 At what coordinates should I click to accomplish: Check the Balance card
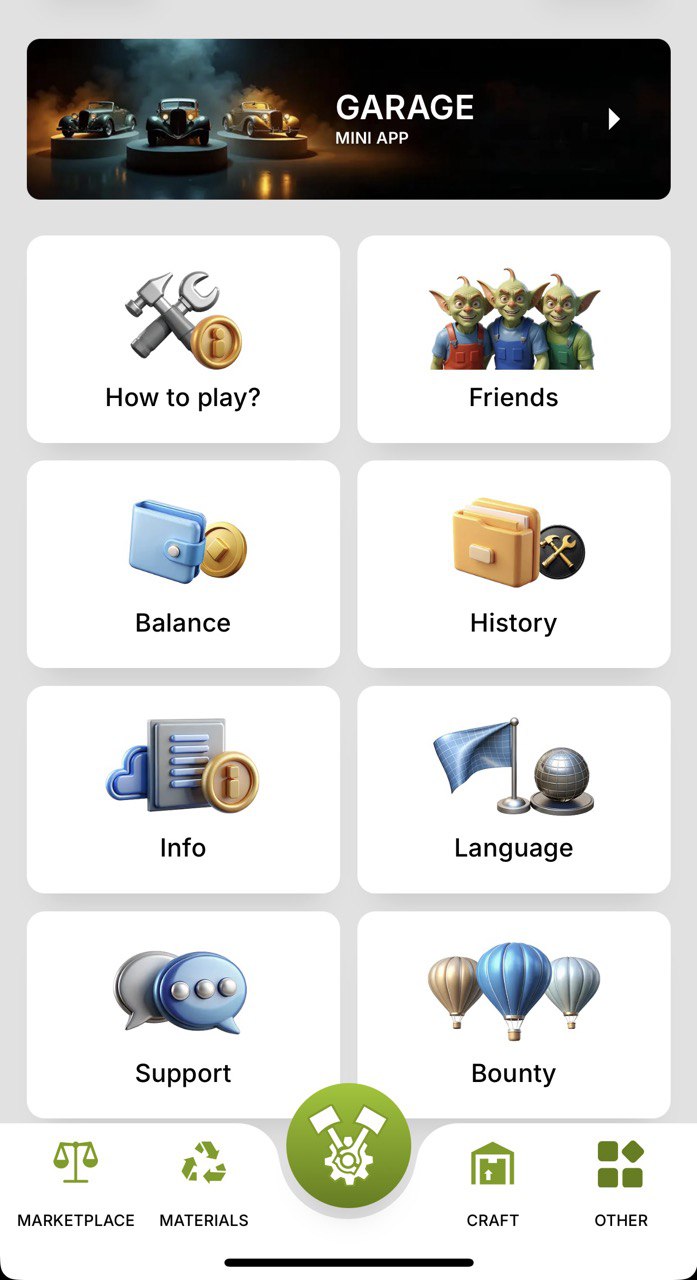click(x=183, y=564)
